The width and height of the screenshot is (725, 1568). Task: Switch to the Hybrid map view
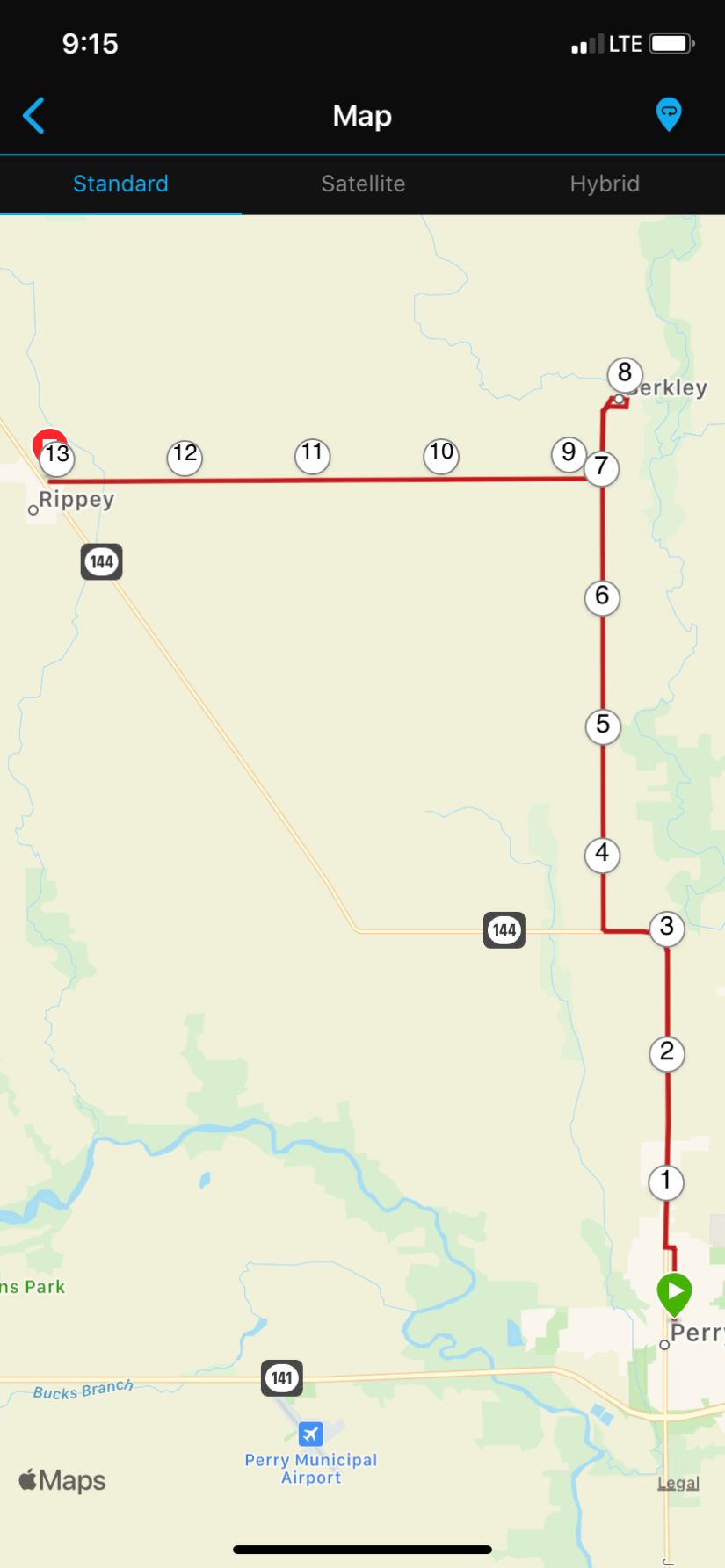[x=605, y=184]
